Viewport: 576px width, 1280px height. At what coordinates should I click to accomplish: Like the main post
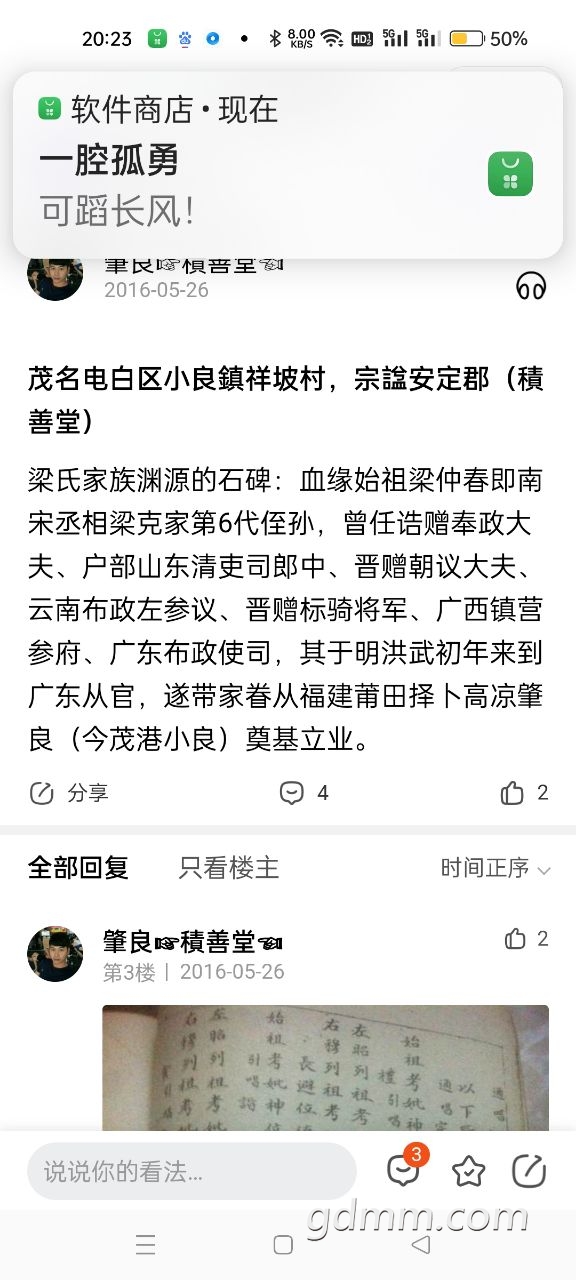click(524, 793)
